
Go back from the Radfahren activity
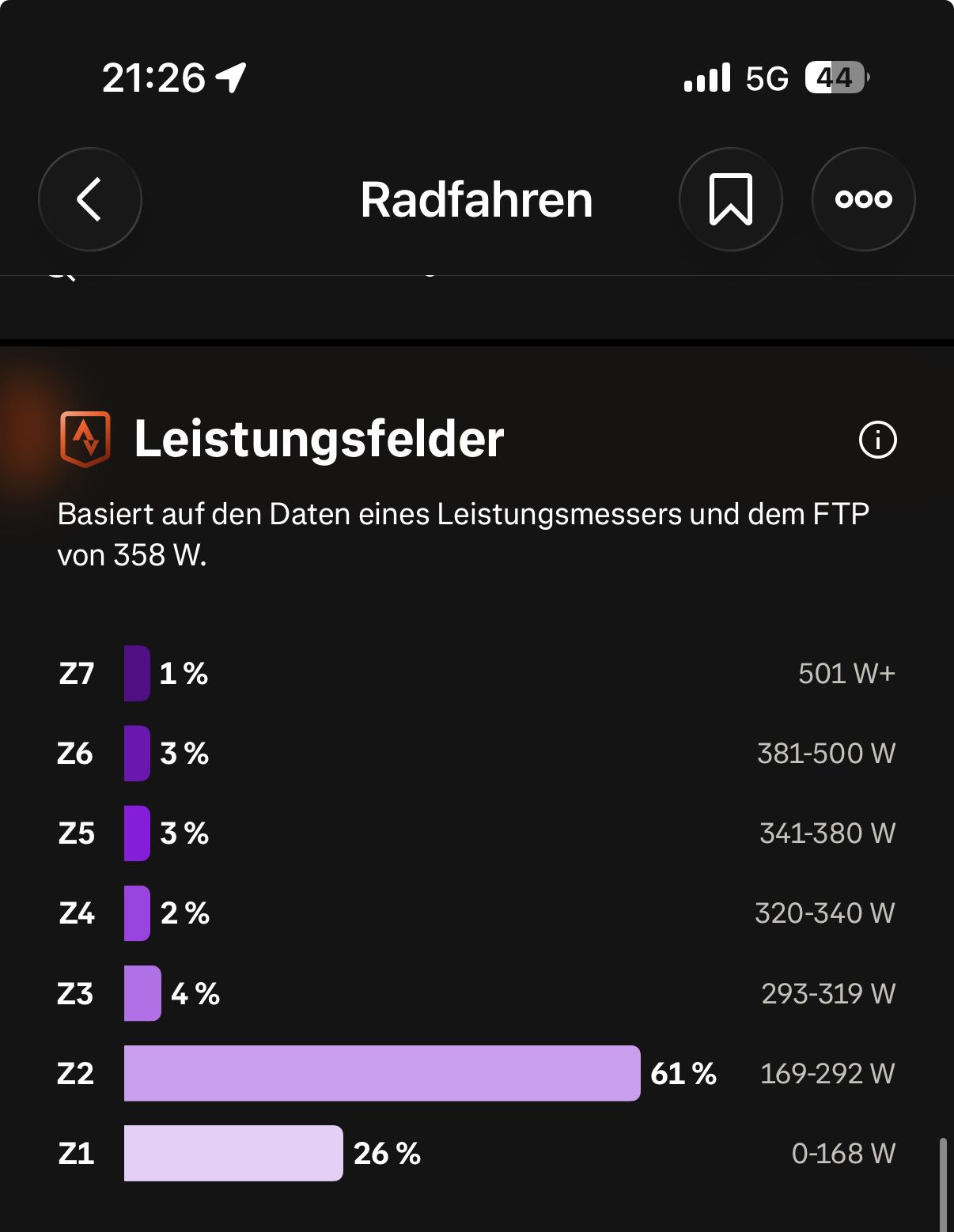point(90,199)
